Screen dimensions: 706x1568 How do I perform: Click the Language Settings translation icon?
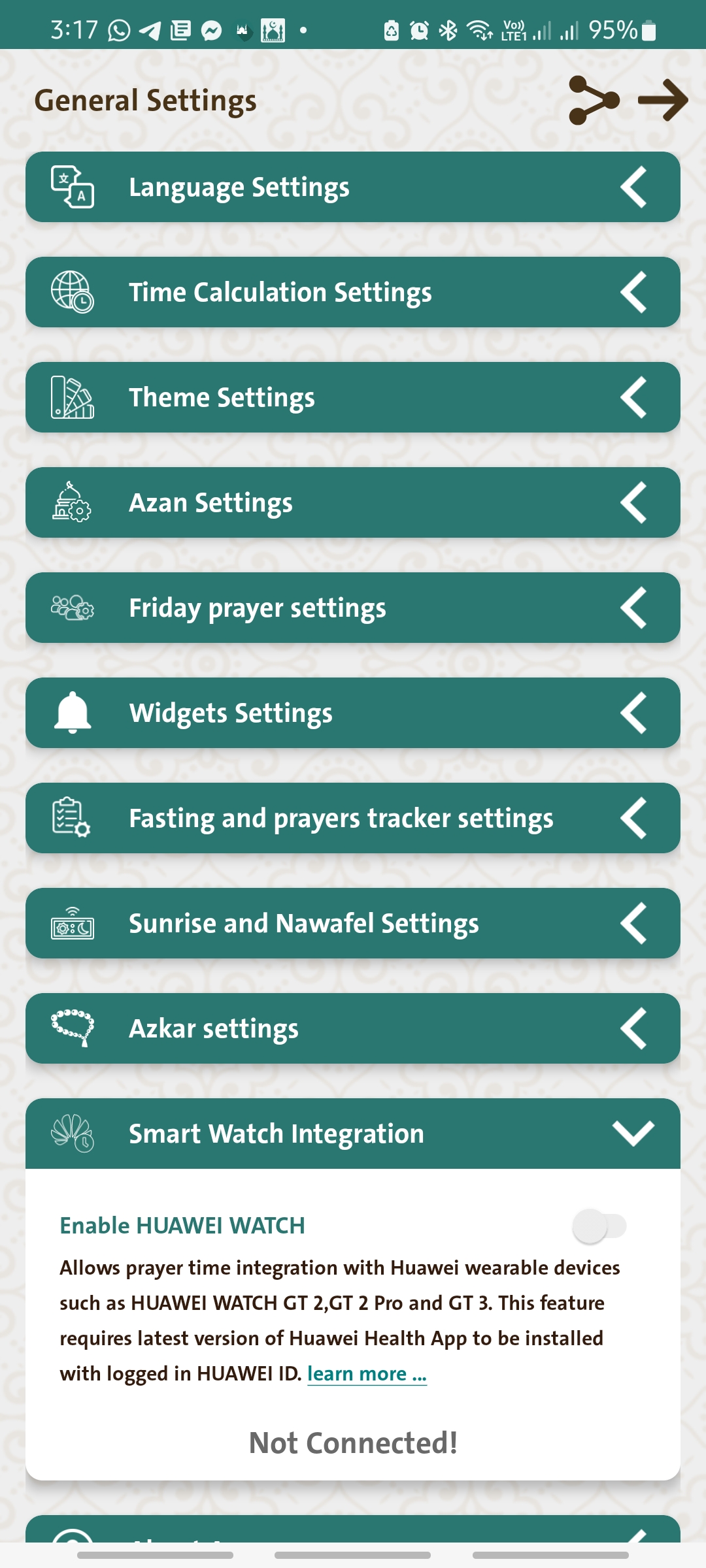[72, 188]
